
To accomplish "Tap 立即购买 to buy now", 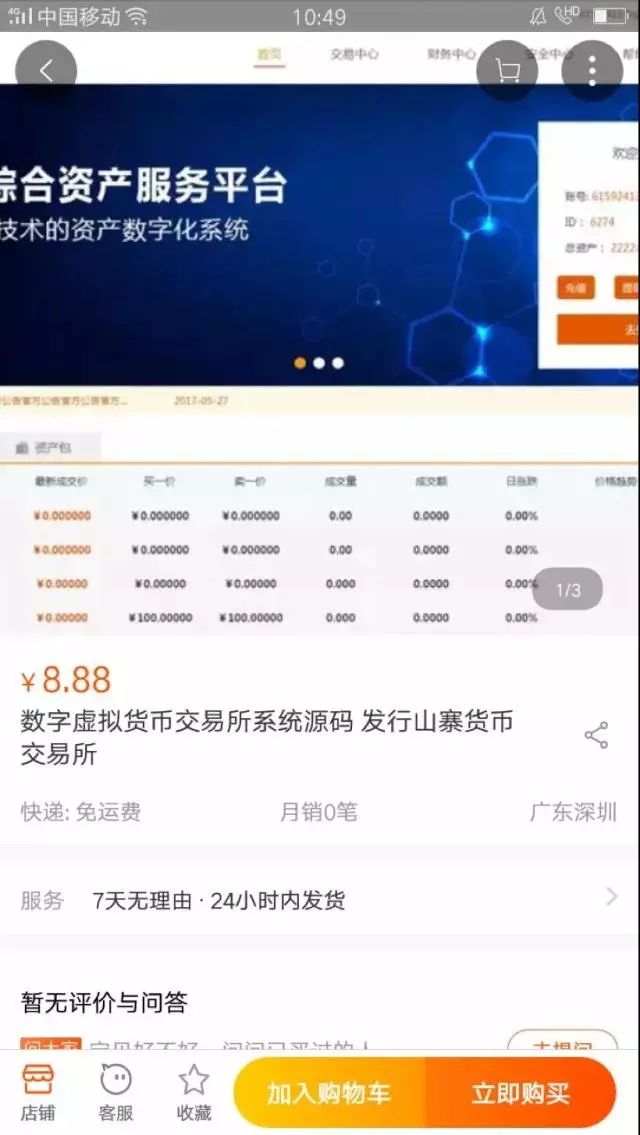I will click(x=520, y=1092).
